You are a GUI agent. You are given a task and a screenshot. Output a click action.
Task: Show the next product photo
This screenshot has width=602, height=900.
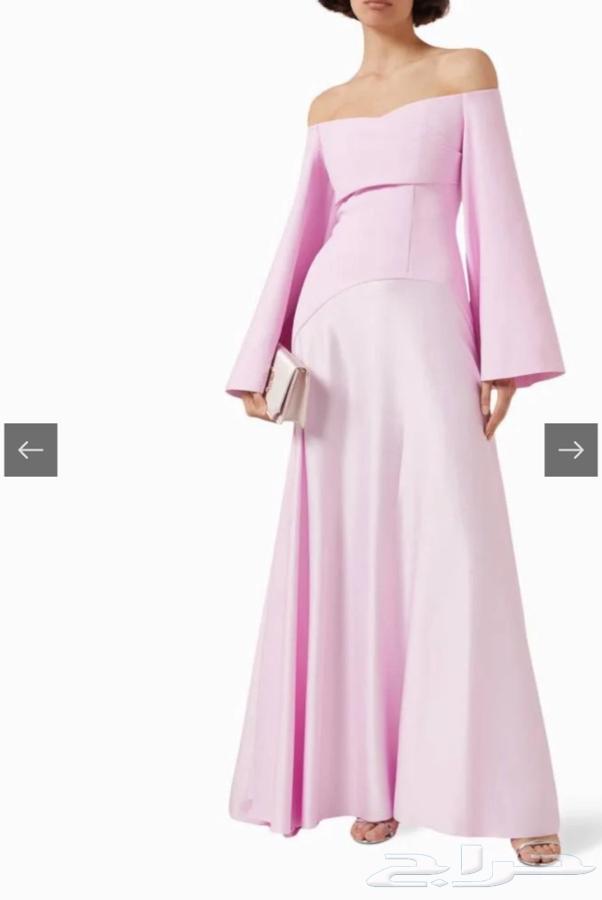[x=571, y=450]
